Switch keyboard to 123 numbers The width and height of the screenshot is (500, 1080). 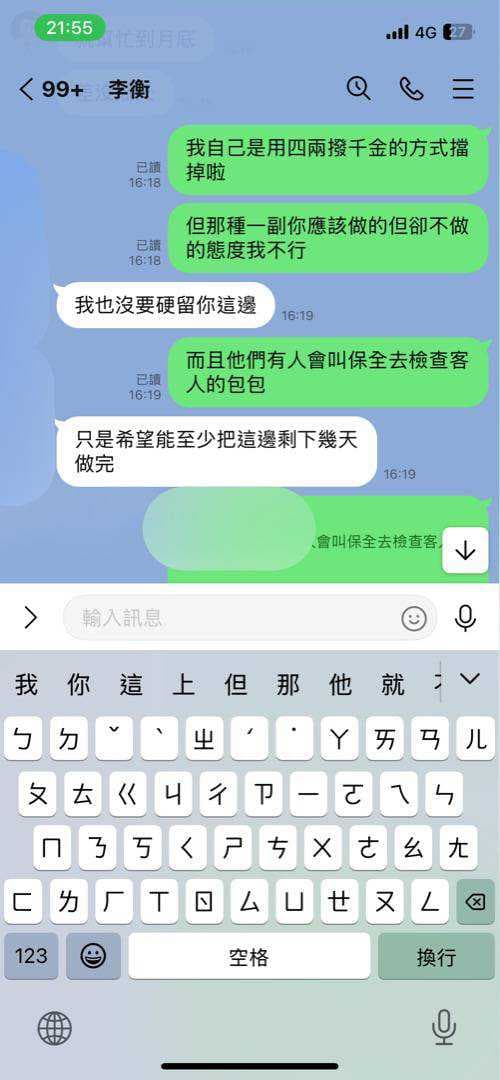pyautogui.click(x=31, y=956)
